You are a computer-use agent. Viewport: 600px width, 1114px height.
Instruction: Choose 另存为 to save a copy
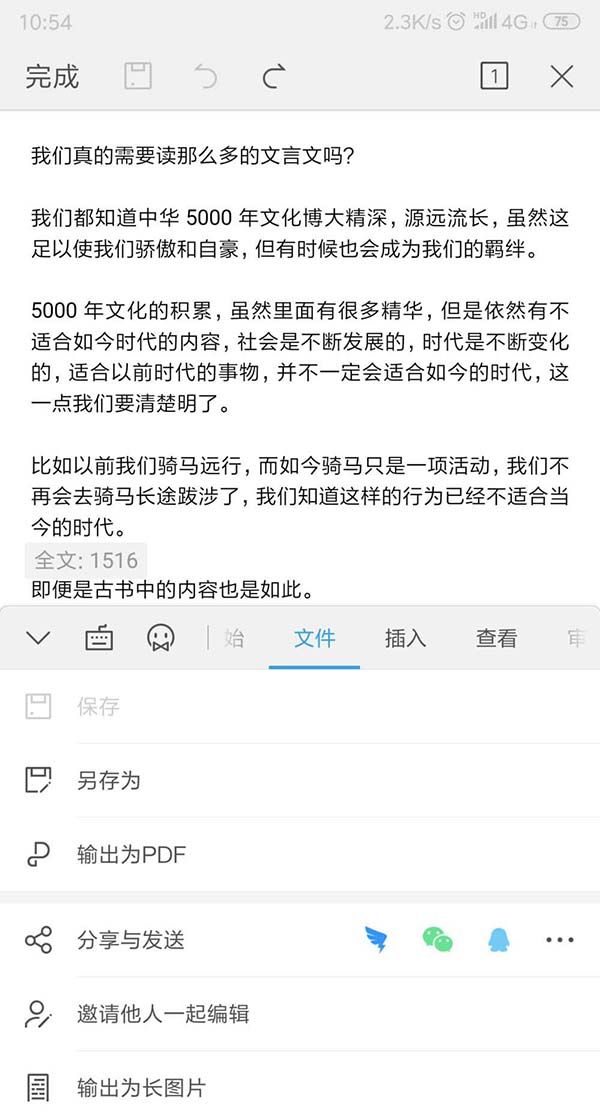click(x=108, y=781)
